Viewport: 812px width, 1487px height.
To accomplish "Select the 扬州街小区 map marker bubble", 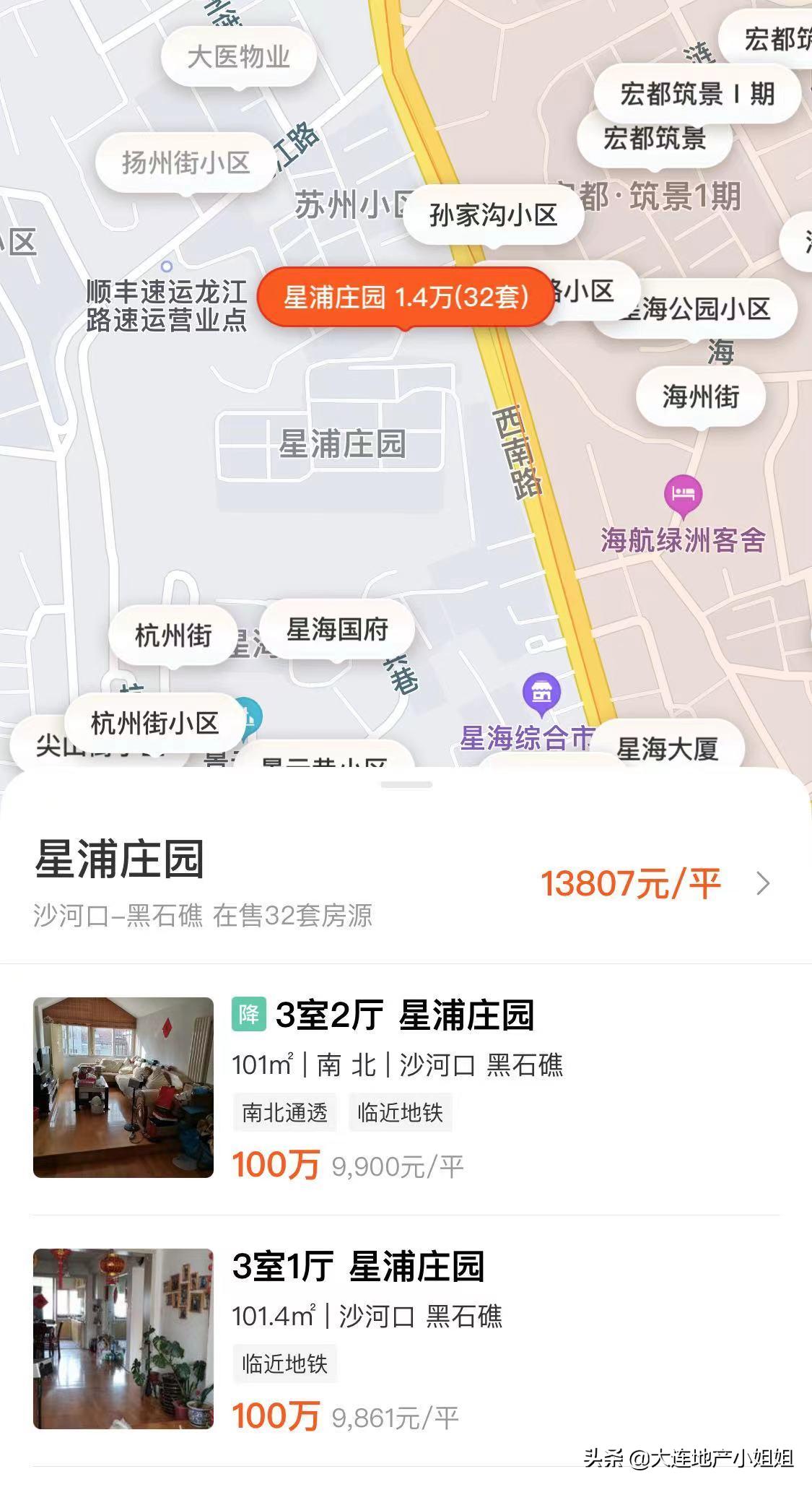I will click(x=184, y=161).
